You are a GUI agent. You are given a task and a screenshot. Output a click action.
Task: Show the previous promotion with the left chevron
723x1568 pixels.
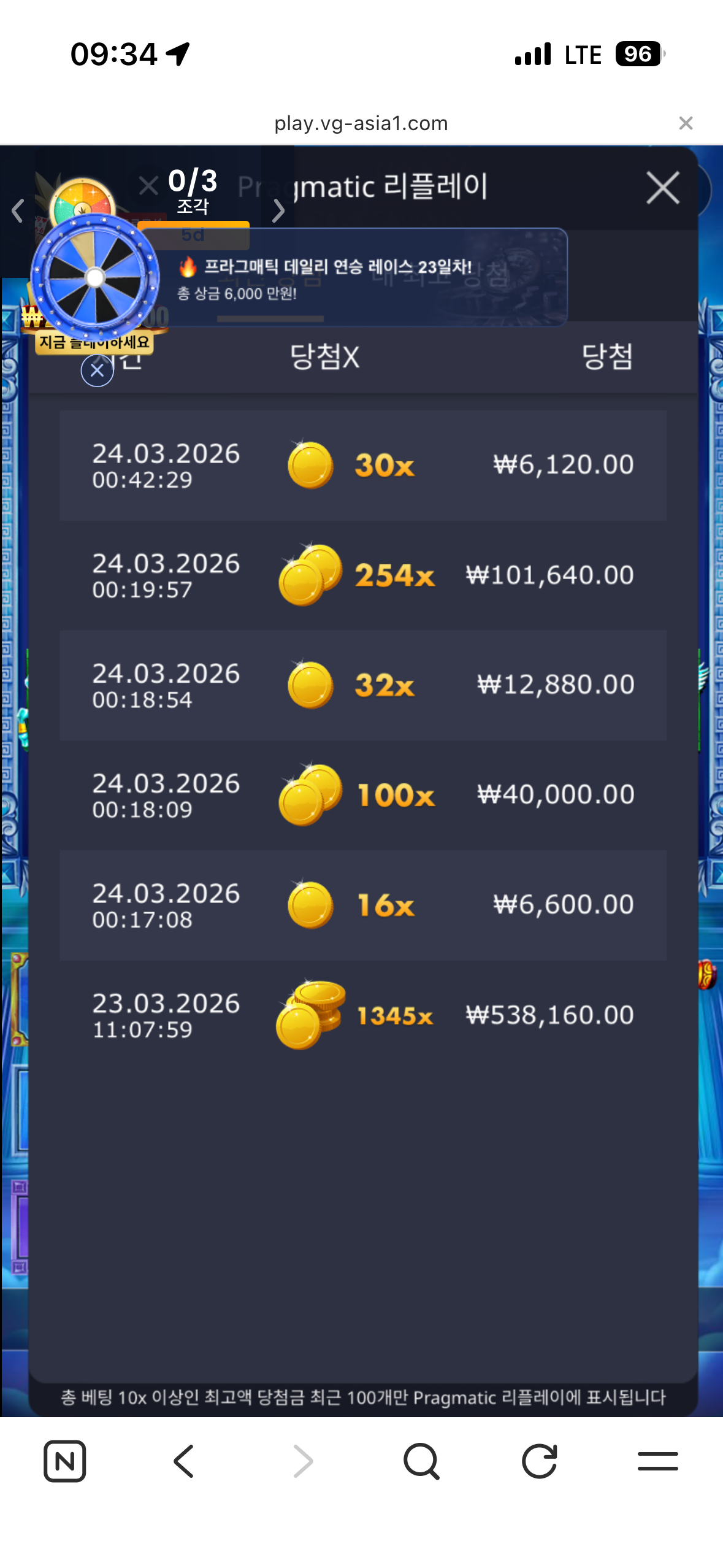18,210
